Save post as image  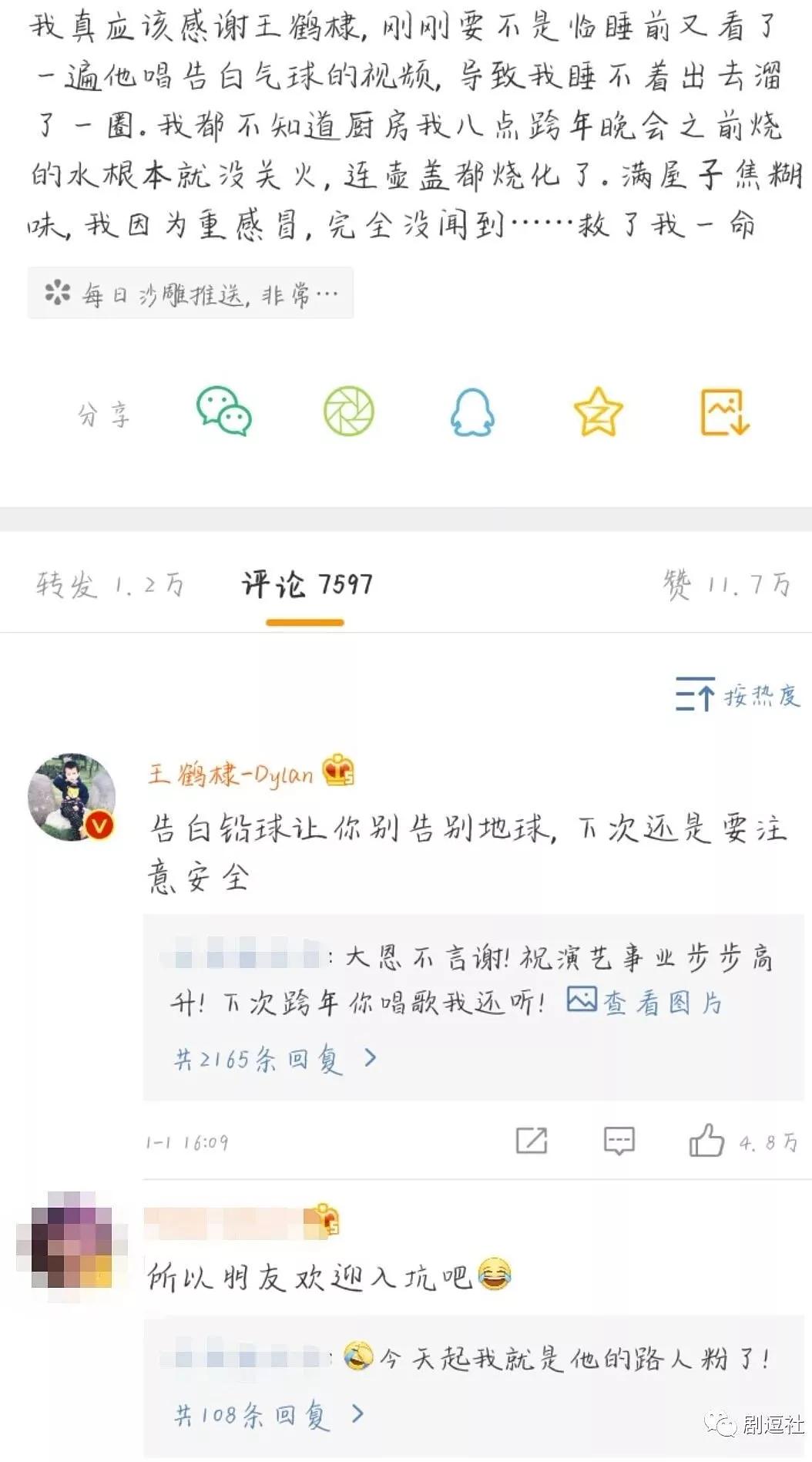click(724, 412)
